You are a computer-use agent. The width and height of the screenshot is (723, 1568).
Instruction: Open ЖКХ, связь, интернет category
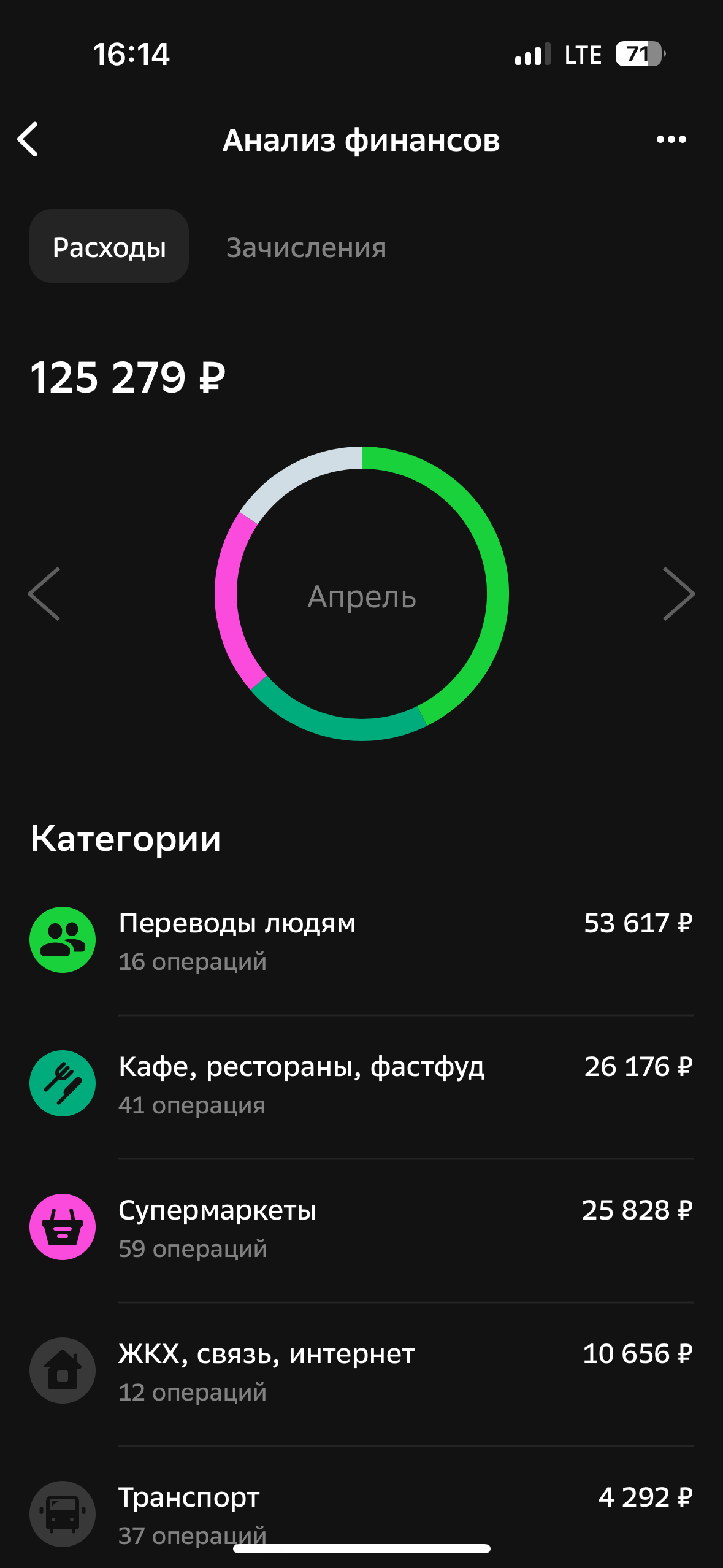coord(361,1372)
